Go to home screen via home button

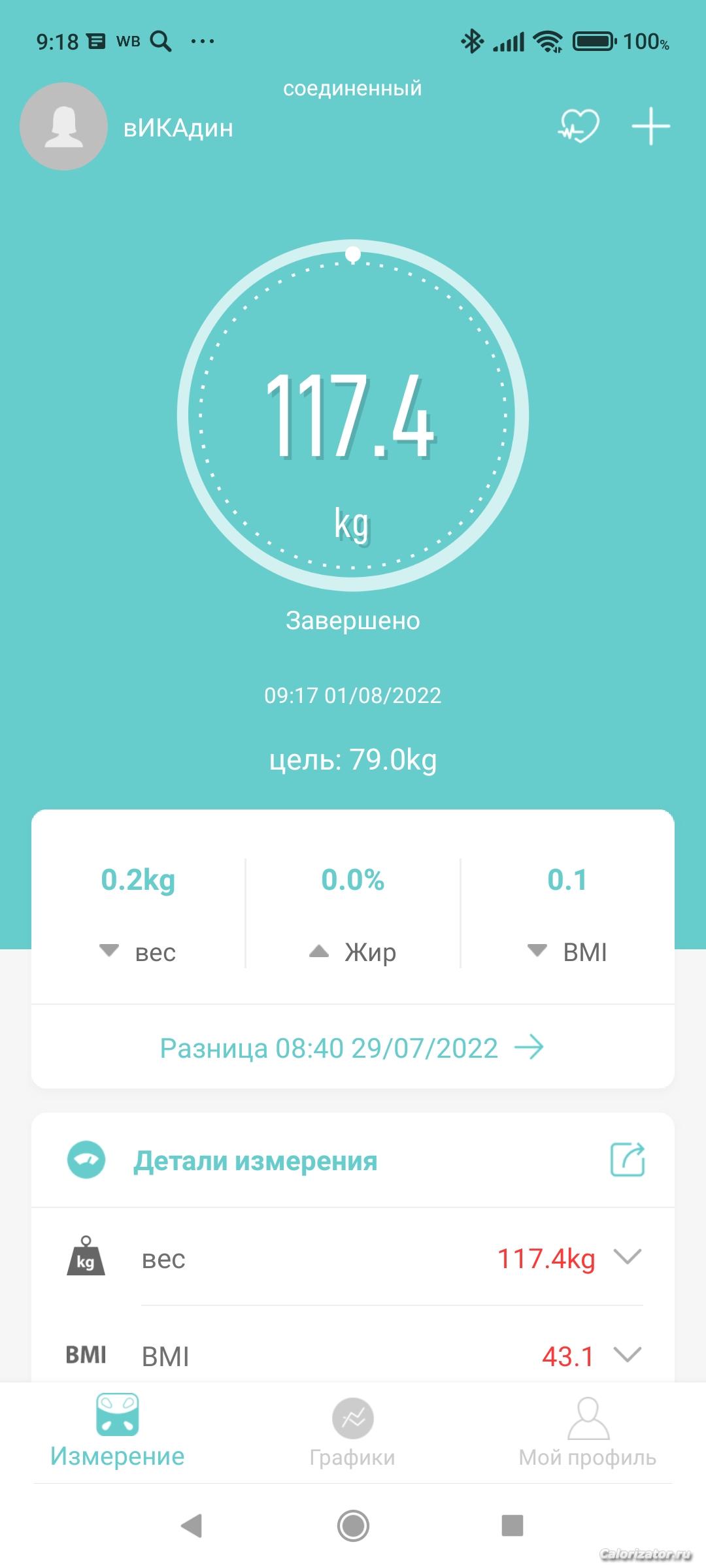pyautogui.click(x=353, y=1526)
